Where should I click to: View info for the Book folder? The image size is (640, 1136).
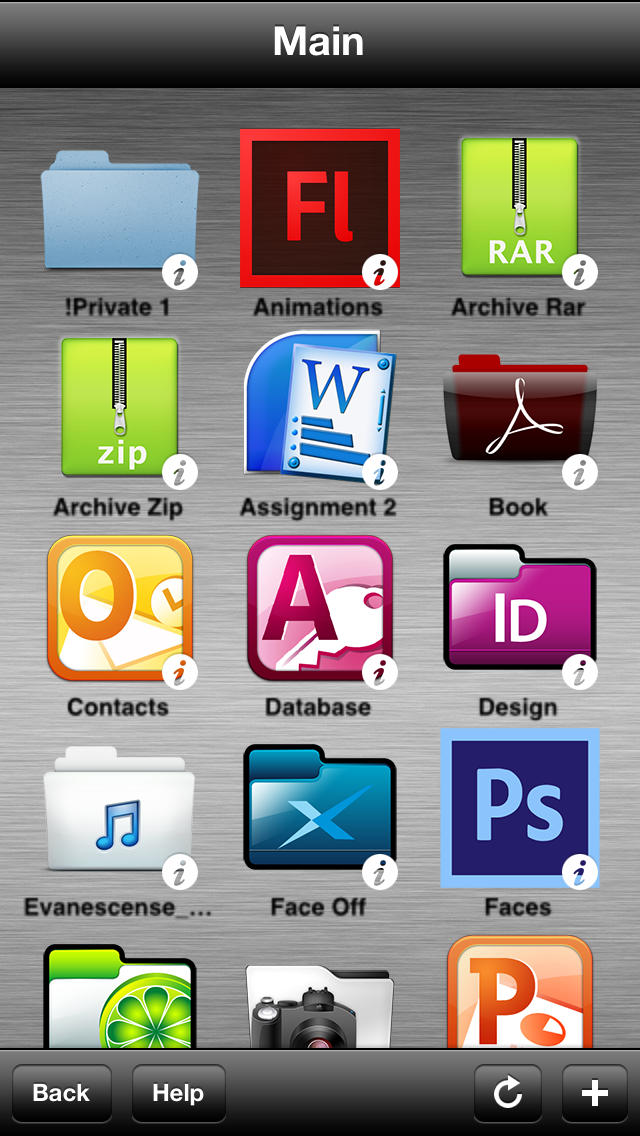[x=580, y=472]
